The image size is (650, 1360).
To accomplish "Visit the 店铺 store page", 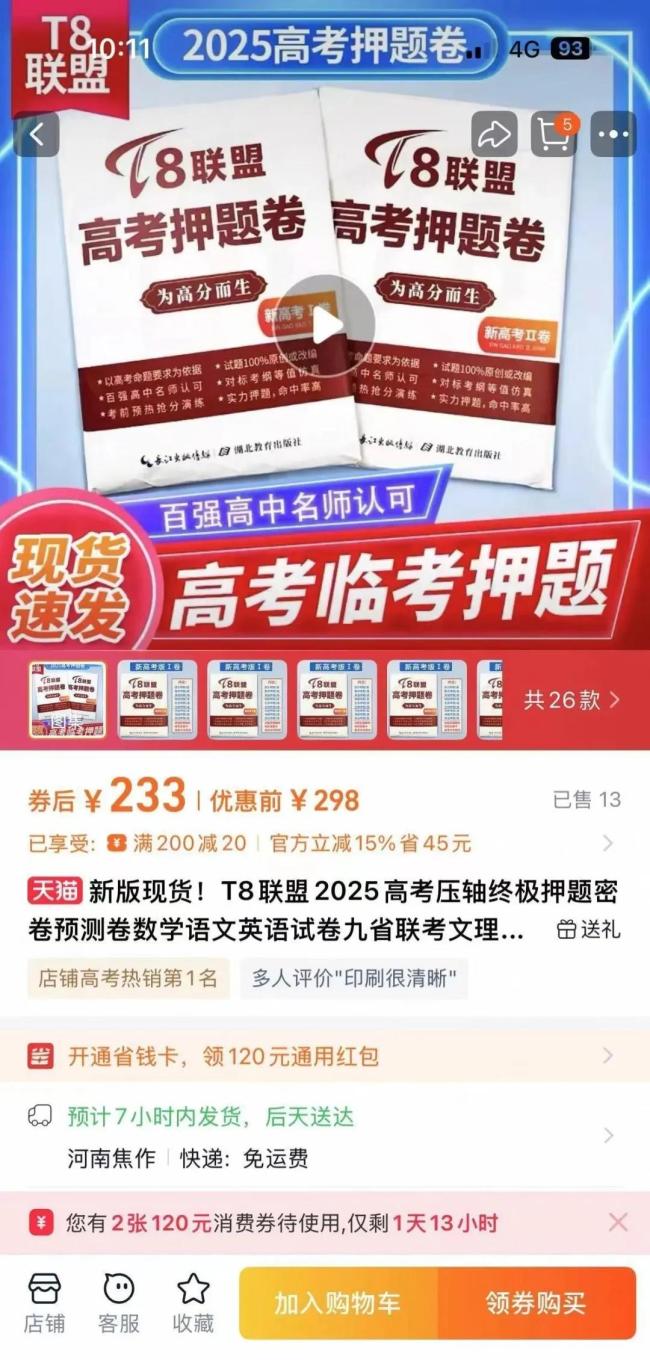I will (x=45, y=1302).
